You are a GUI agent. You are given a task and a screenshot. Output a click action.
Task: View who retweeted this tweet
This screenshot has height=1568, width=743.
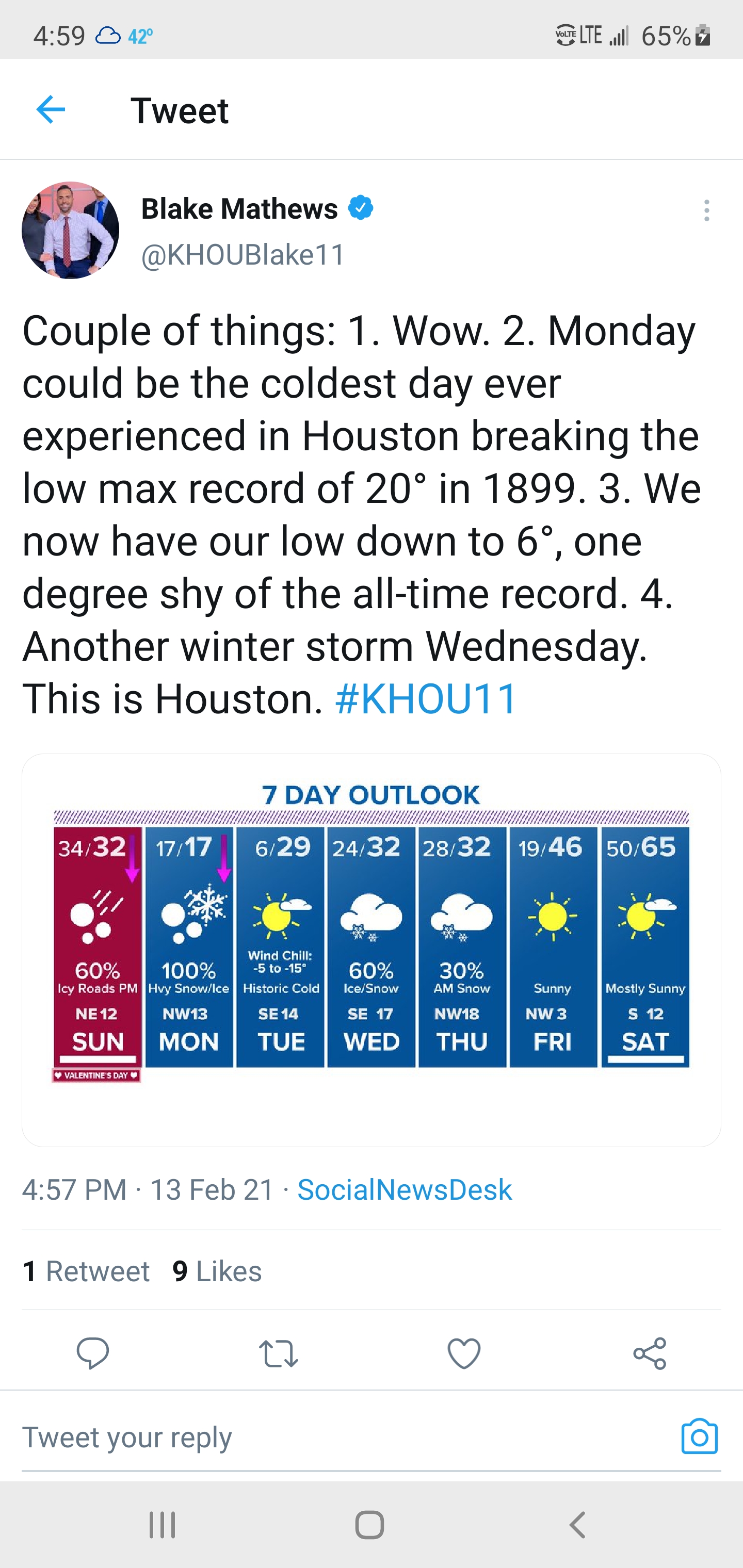[x=86, y=1271]
